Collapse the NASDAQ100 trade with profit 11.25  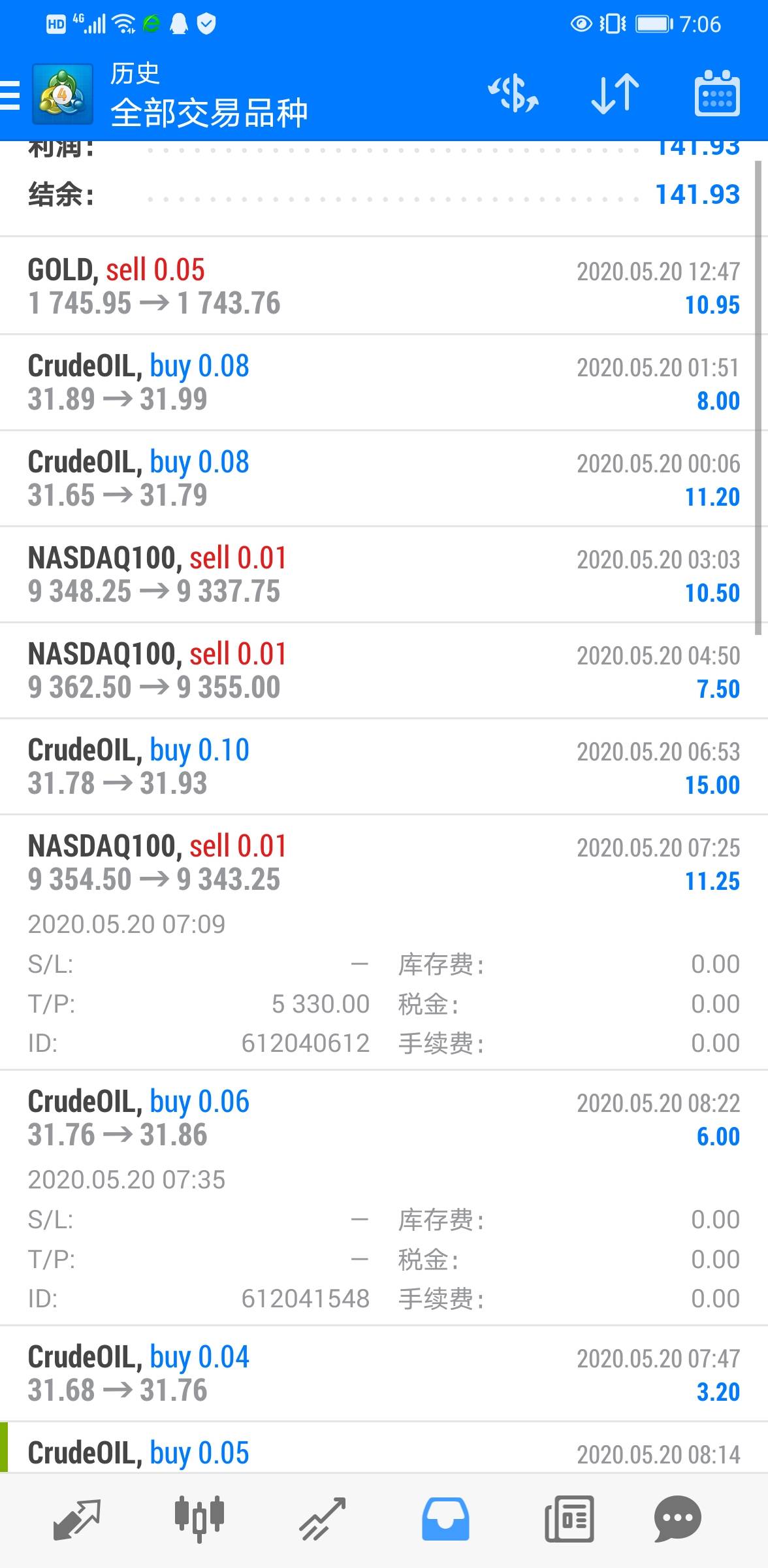click(384, 942)
